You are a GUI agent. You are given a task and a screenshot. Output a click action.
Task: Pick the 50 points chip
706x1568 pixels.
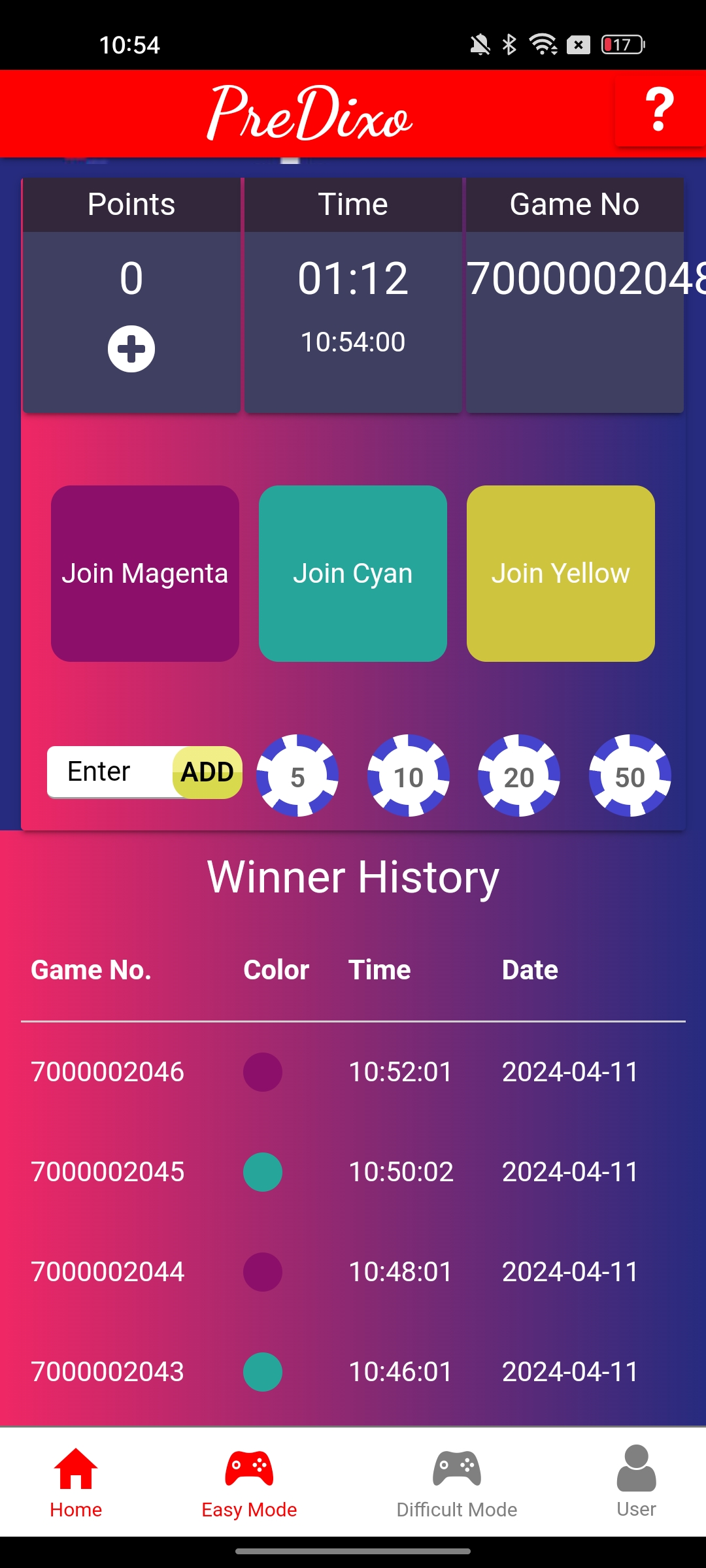coord(630,776)
